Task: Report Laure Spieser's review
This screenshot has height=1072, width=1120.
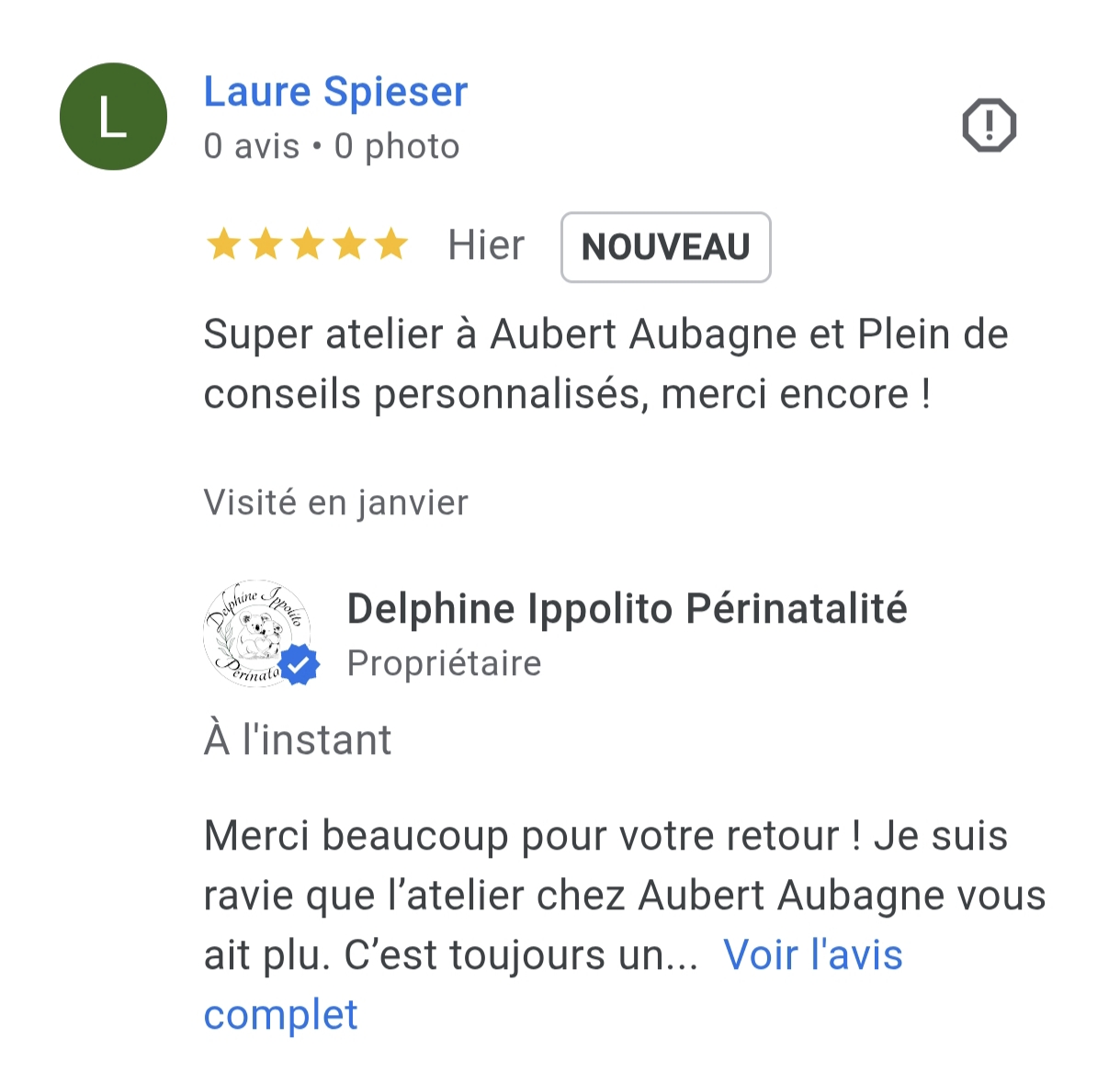Action: (x=989, y=125)
